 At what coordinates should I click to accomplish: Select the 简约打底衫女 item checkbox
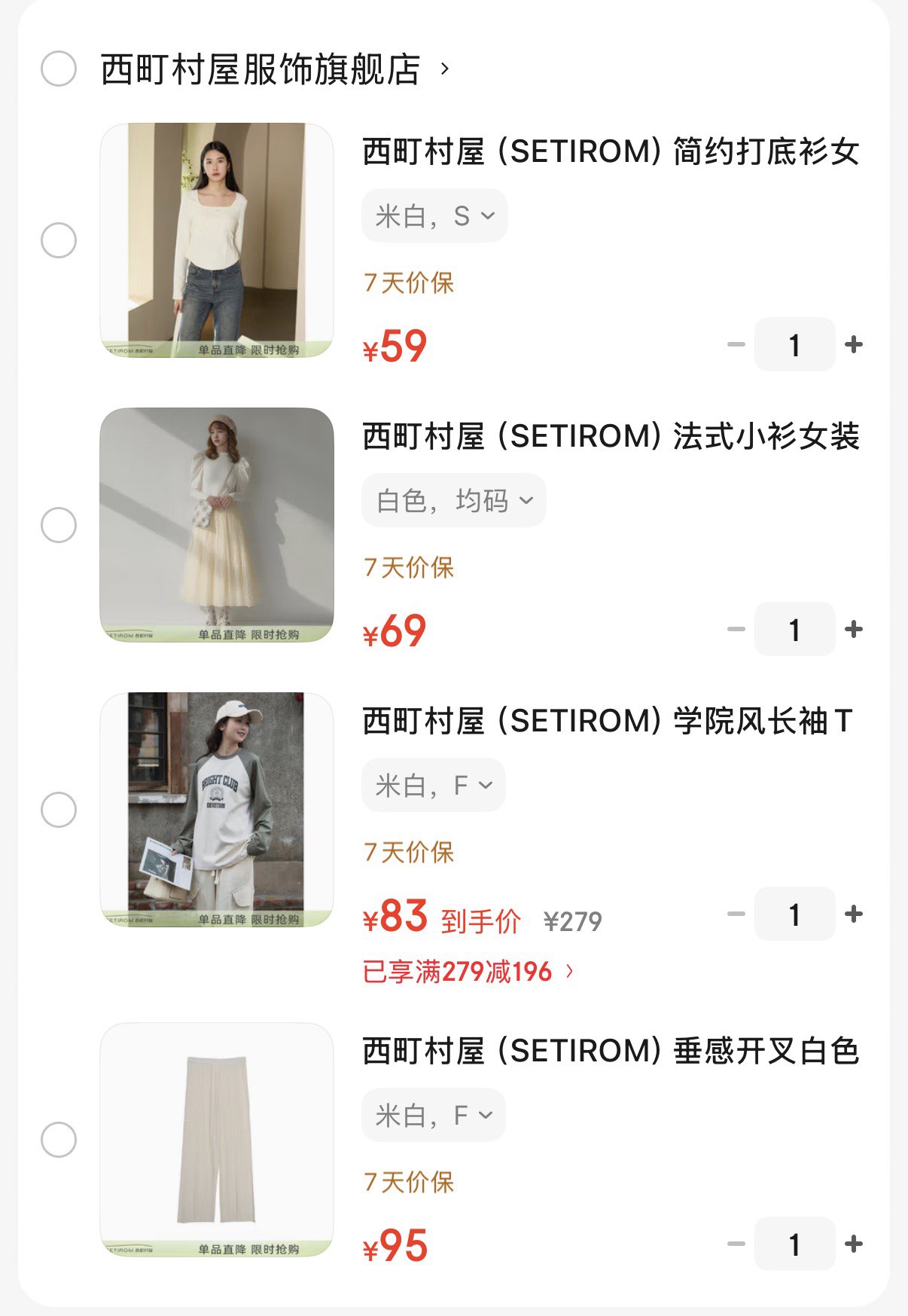pos(59,240)
